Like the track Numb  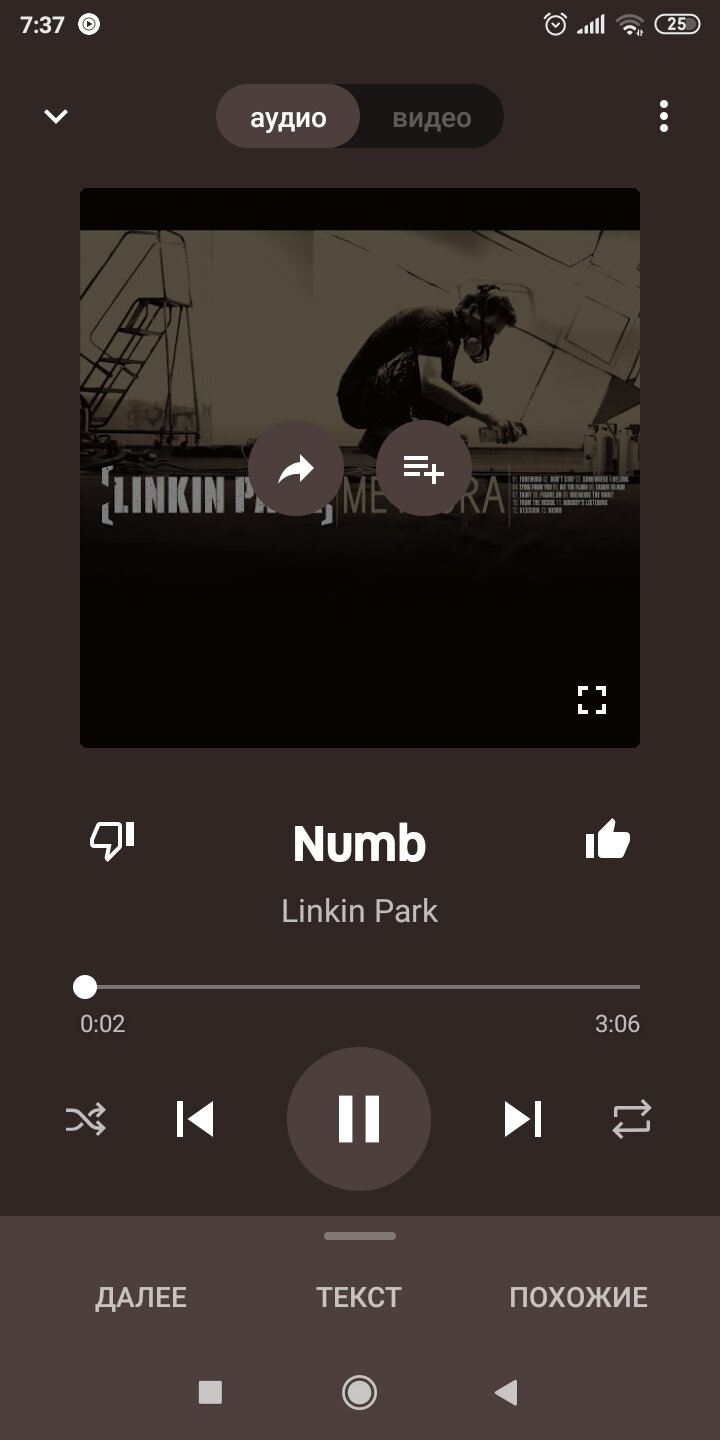[607, 840]
